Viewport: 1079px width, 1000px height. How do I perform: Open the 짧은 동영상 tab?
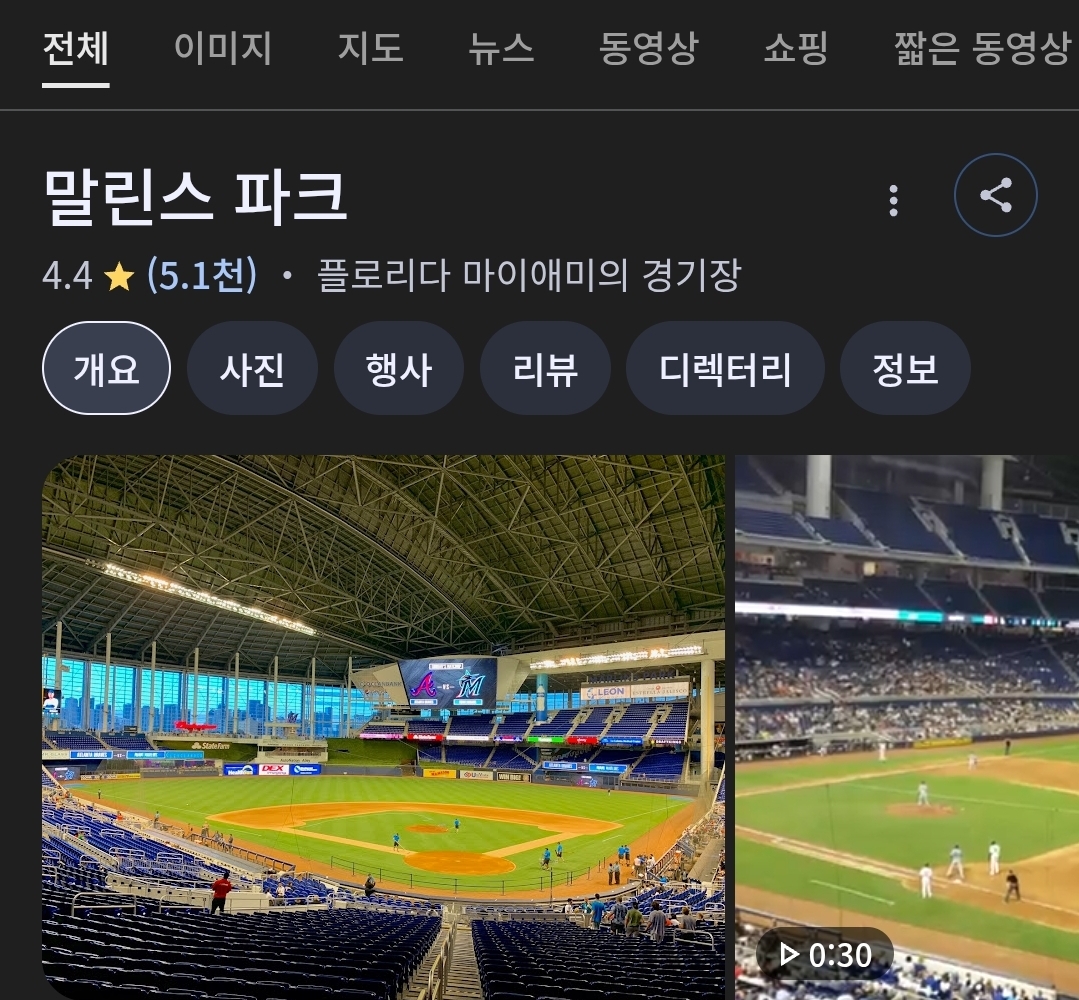point(982,48)
